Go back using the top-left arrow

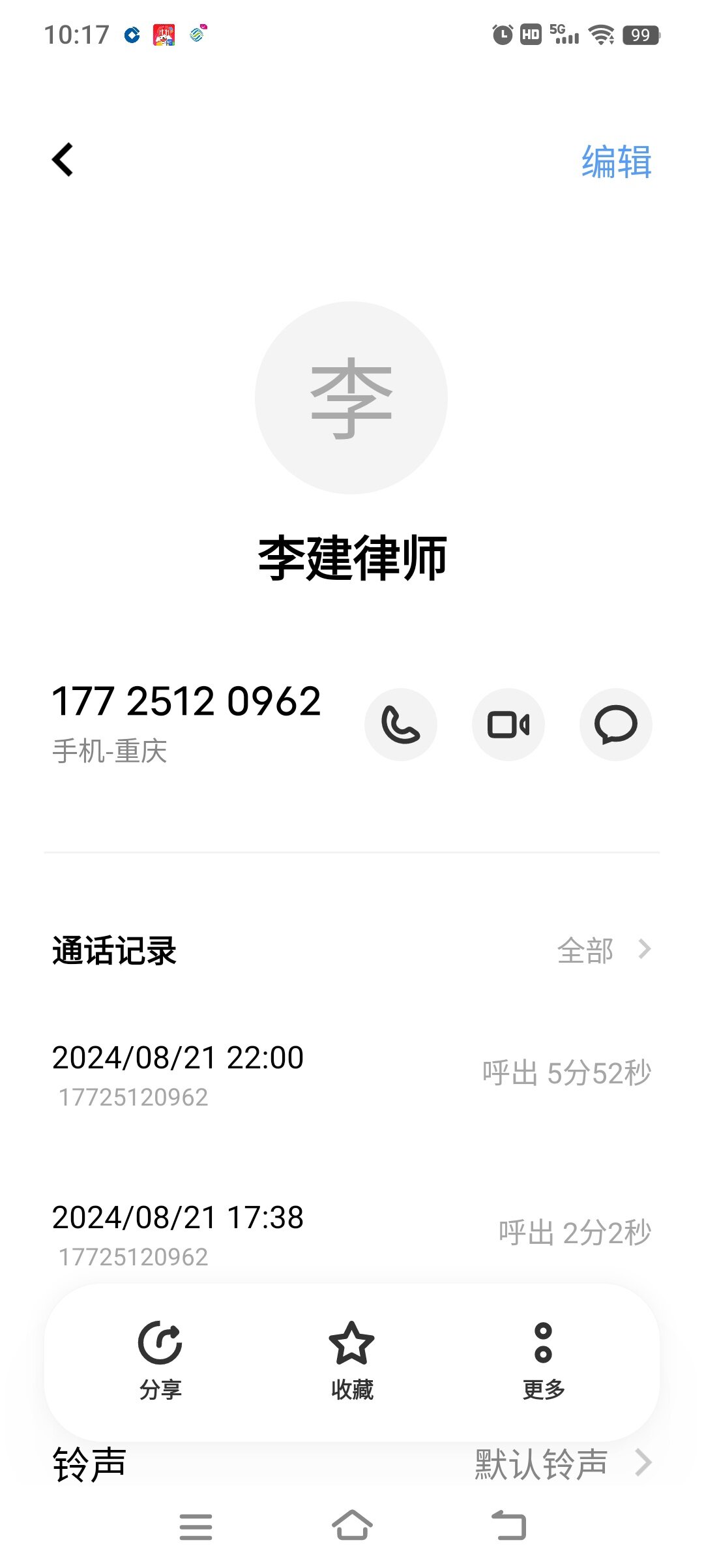tap(63, 160)
